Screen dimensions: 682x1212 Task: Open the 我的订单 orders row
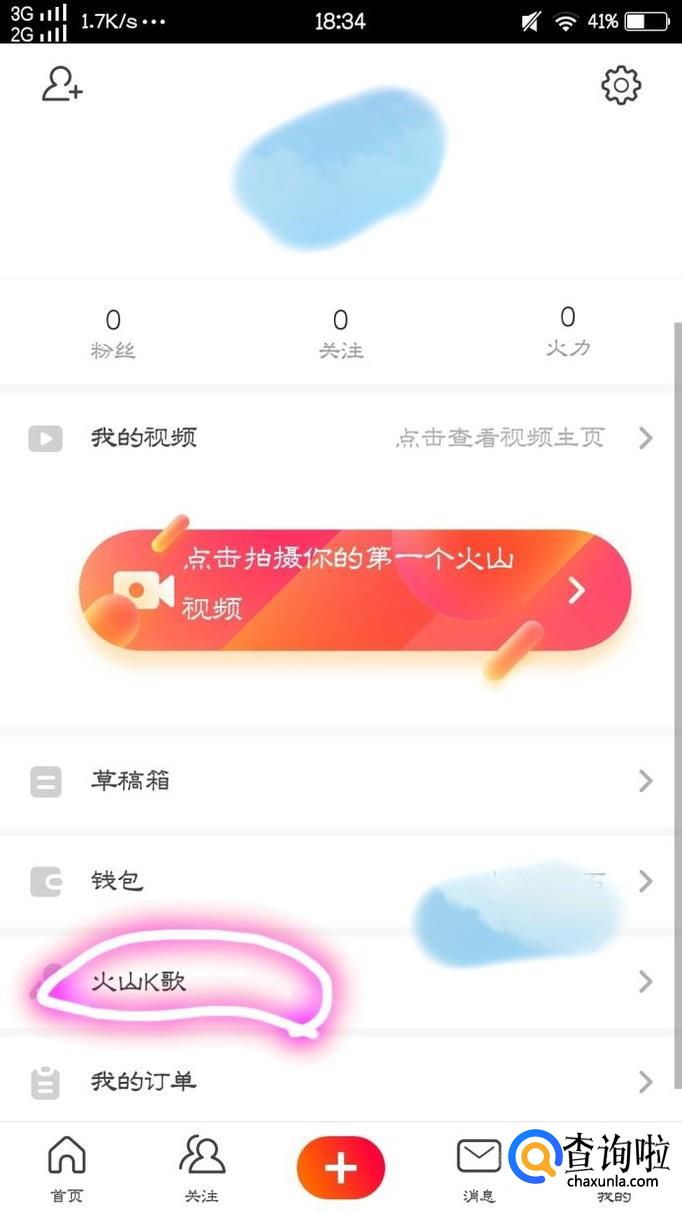pos(340,1081)
